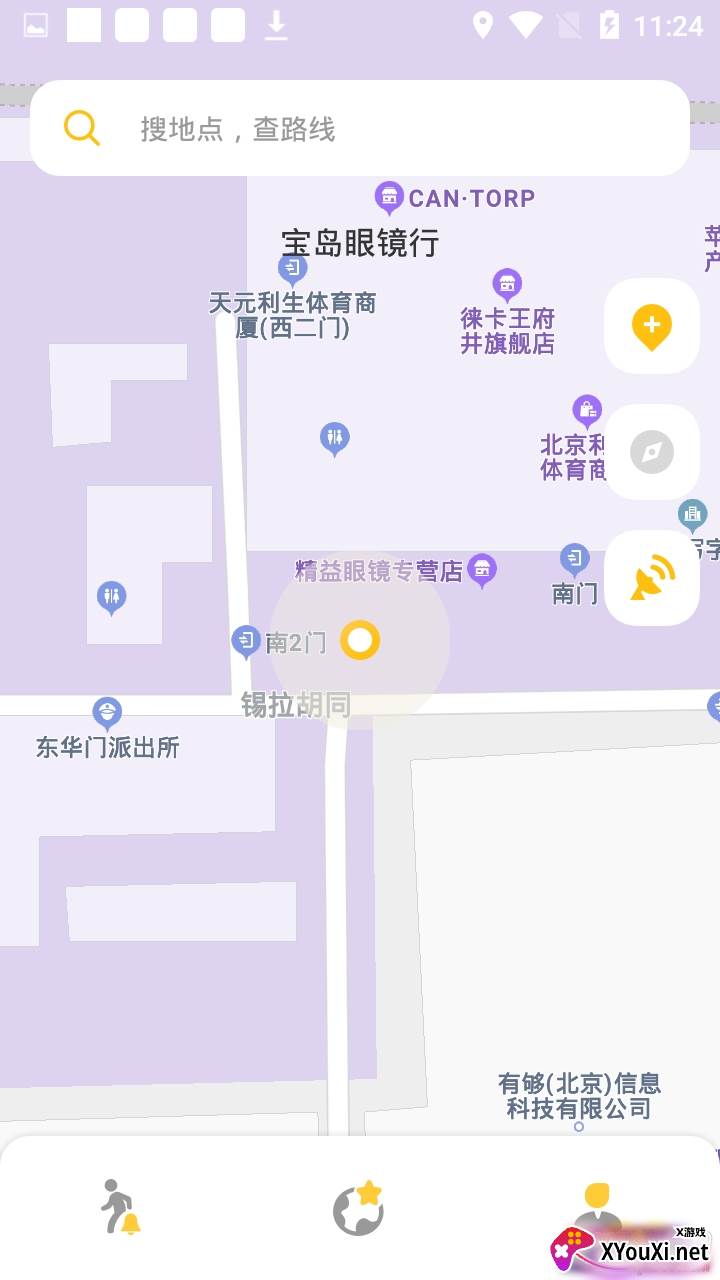
Task: Select 天元利生体育商厦(西二门) entrance marker
Action: (x=292, y=268)
